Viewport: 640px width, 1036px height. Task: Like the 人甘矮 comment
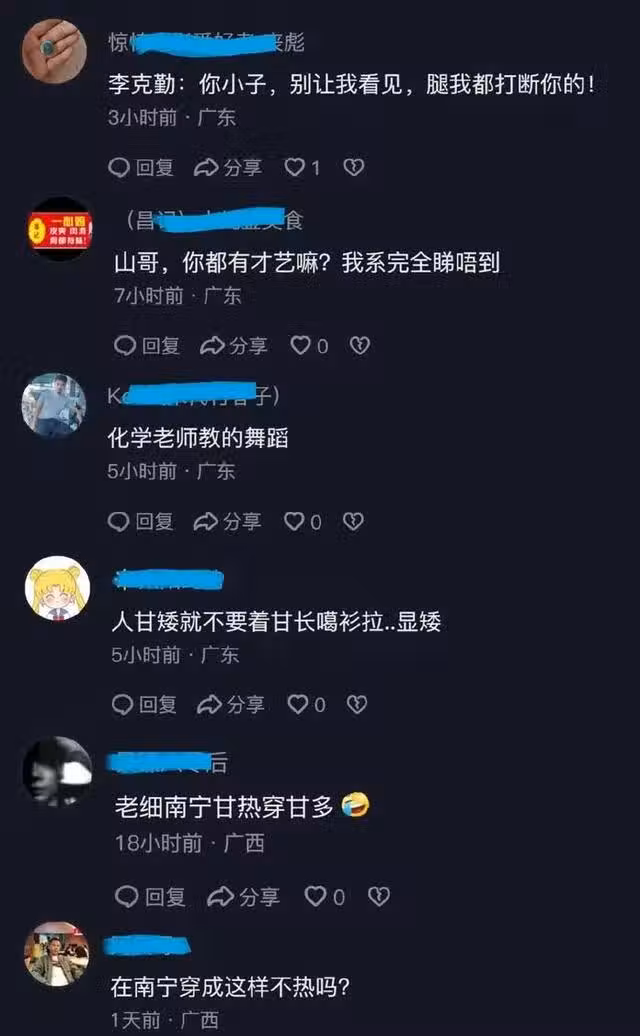point(306,705)
